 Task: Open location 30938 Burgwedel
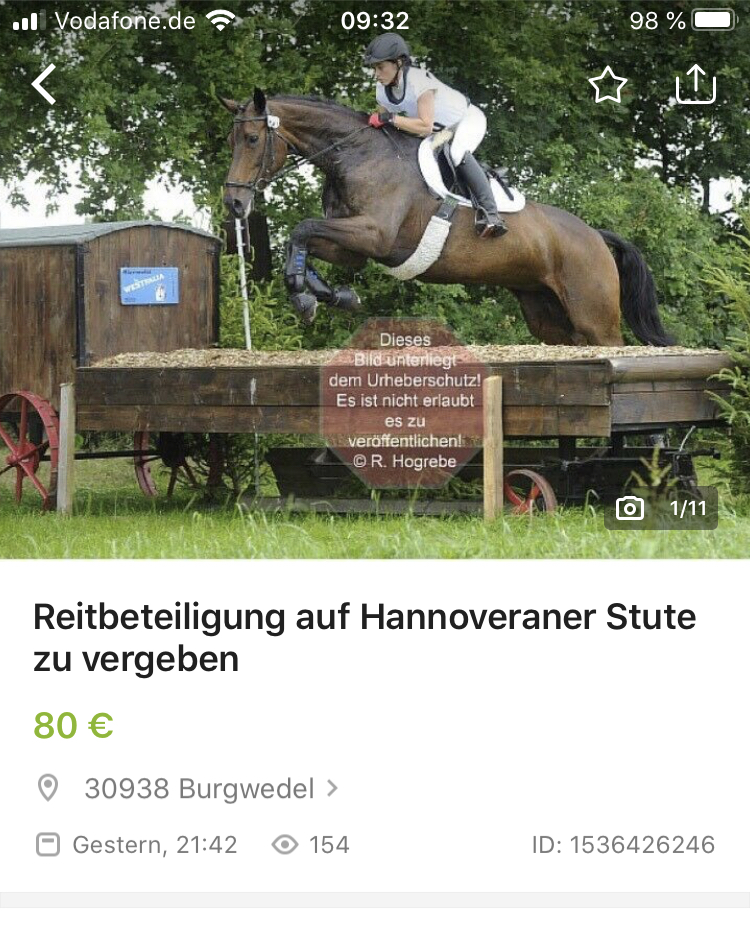(199, 788)
